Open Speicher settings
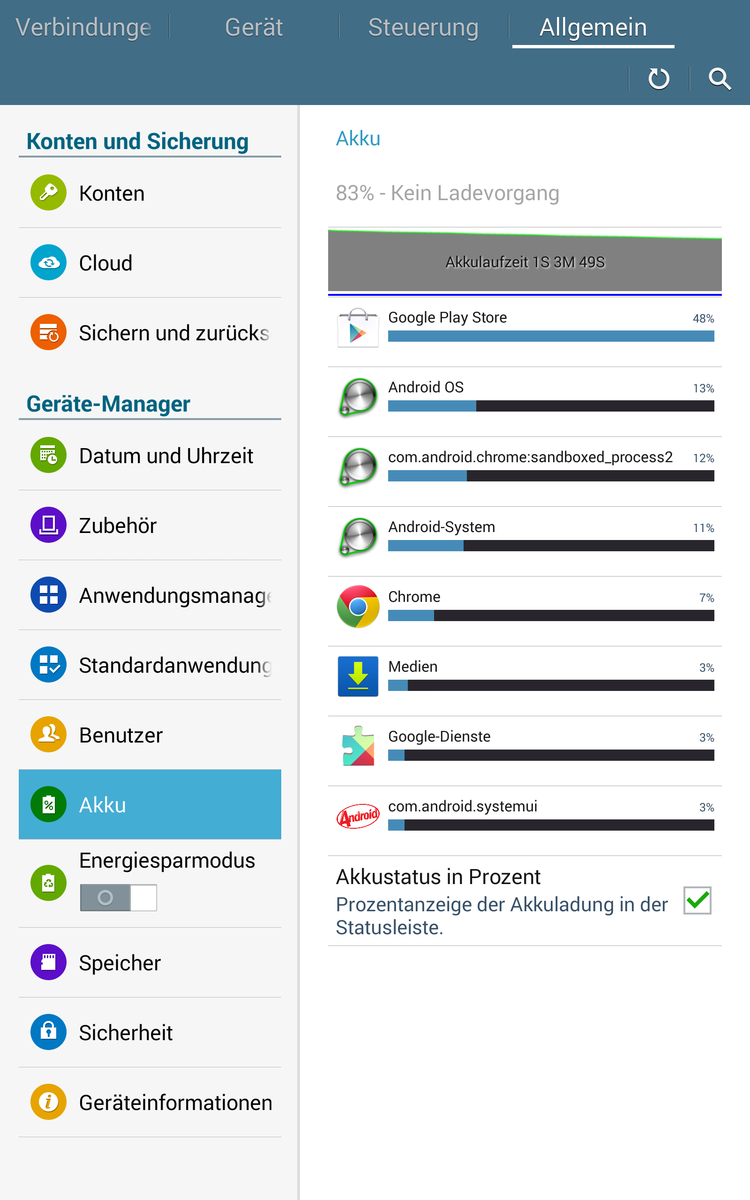 pos(150,963)
